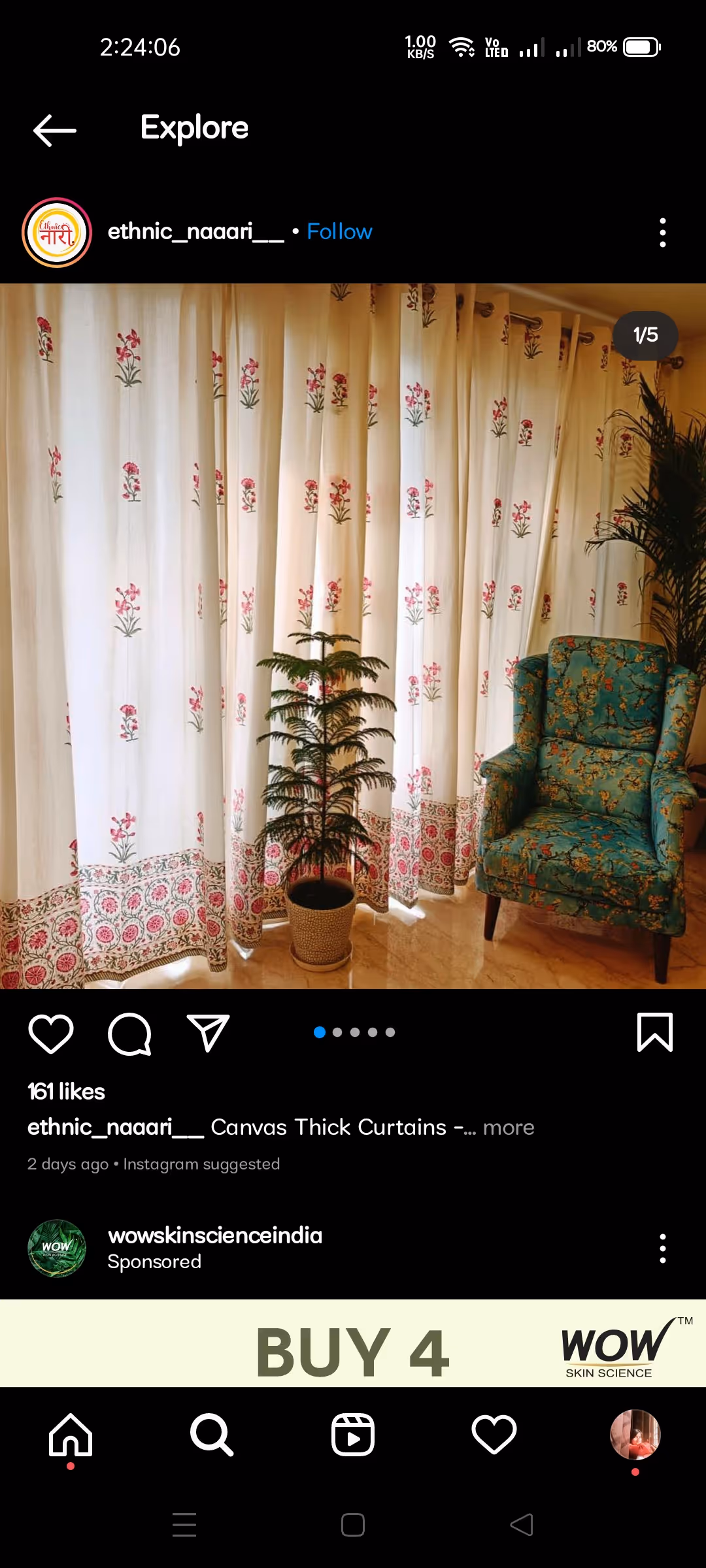Open the WOW Skin Science Buy 4 ad

point(353,1345)
